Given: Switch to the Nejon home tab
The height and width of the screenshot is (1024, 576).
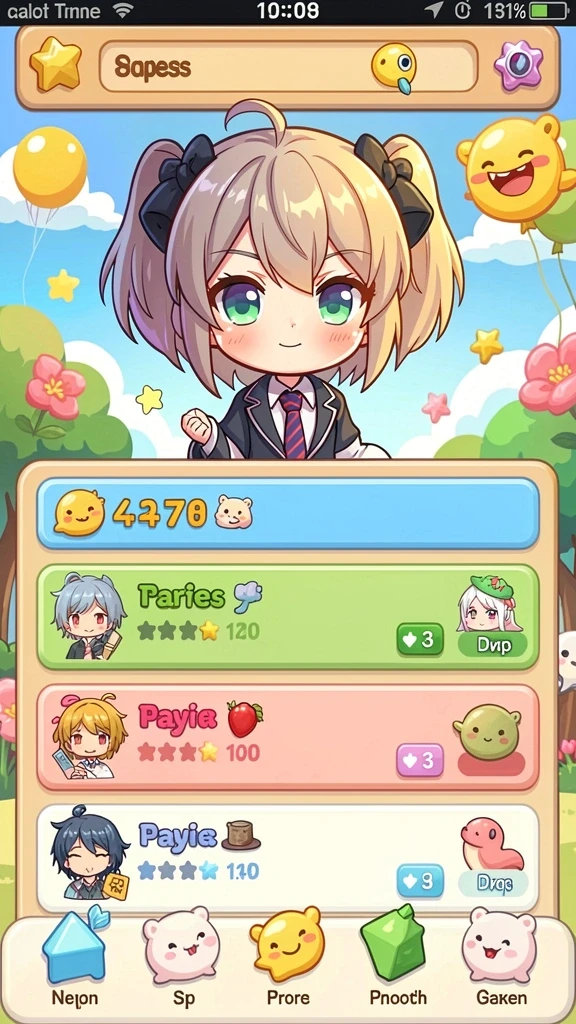Looking at the screenshot, I should click(x=74, y=959).
